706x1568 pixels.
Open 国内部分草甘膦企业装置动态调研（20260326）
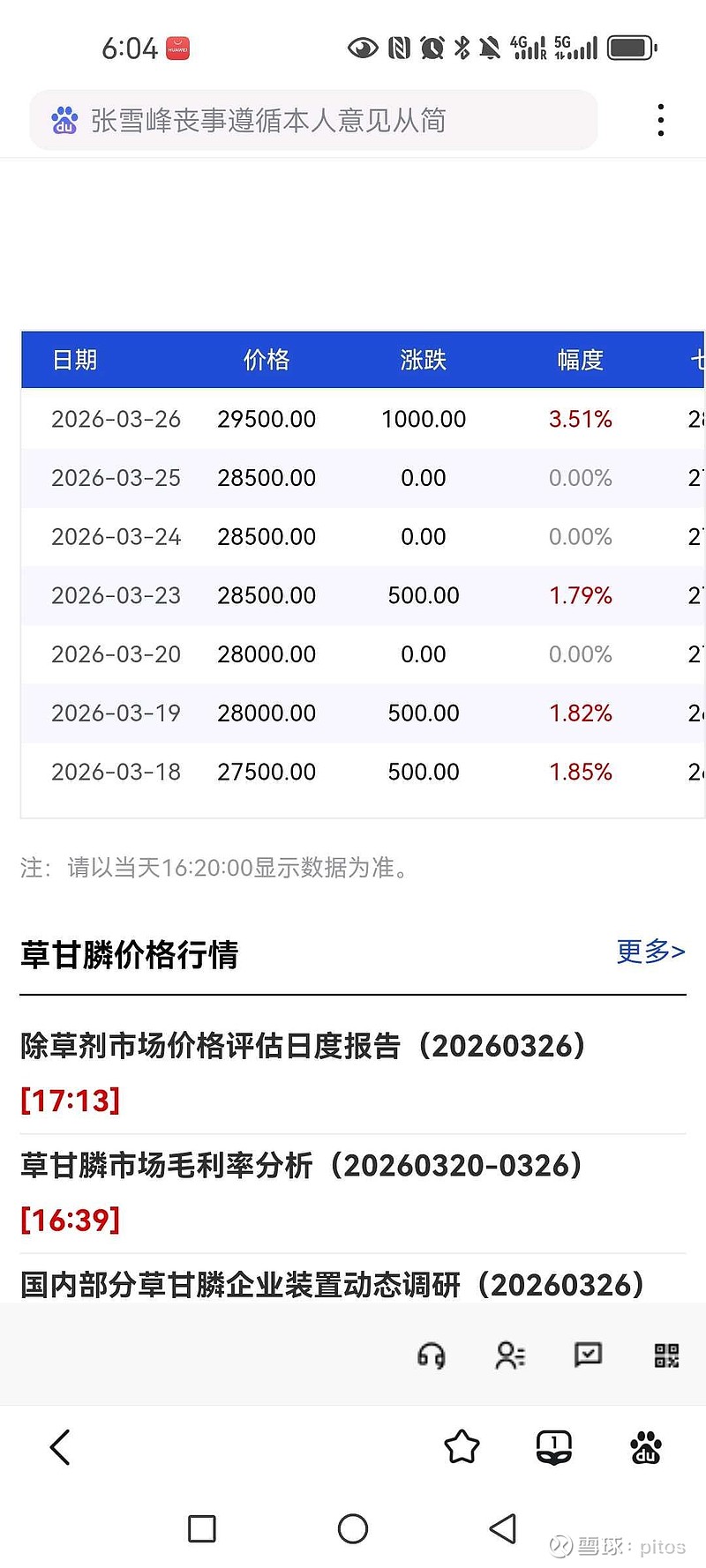[x=334, y=1285]
